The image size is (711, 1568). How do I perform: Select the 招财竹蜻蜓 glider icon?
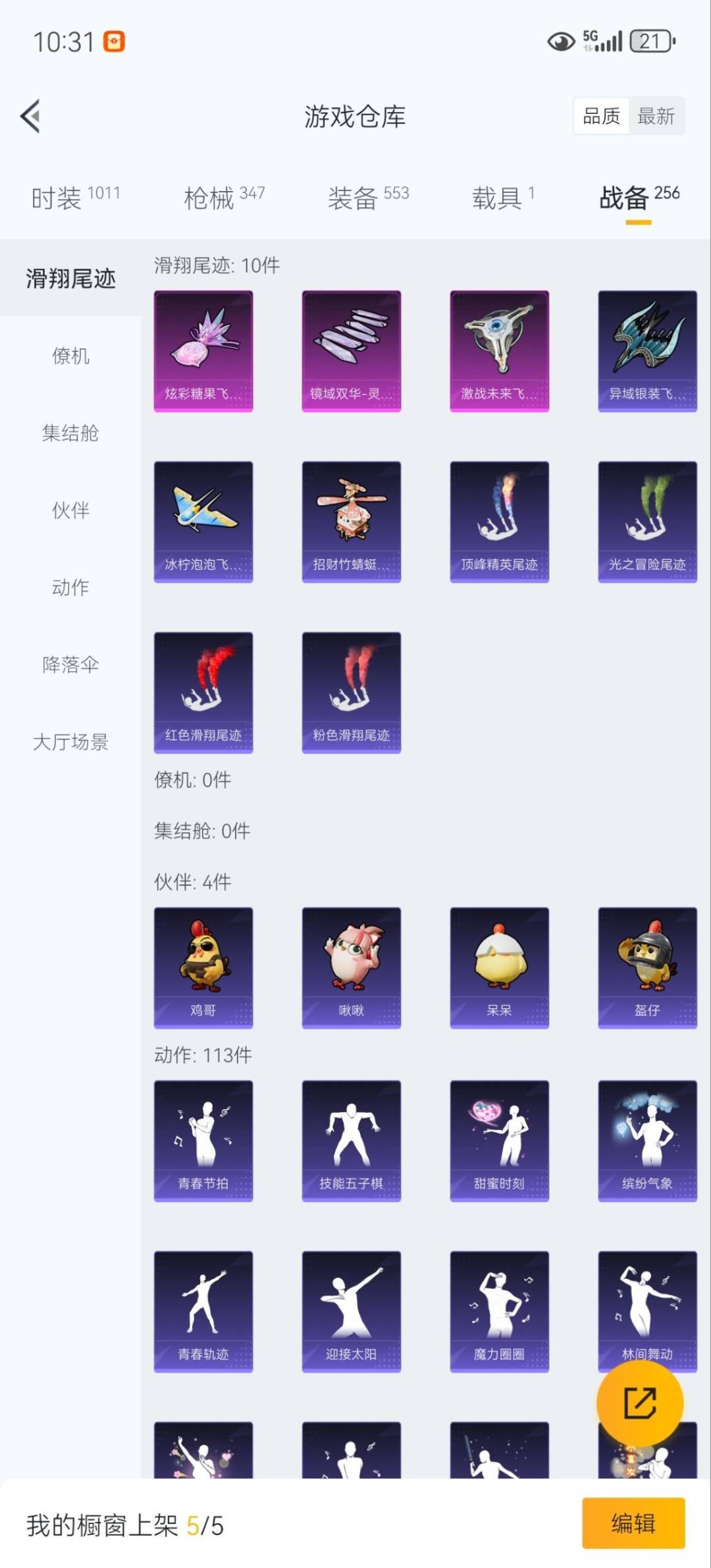[351, 520]
